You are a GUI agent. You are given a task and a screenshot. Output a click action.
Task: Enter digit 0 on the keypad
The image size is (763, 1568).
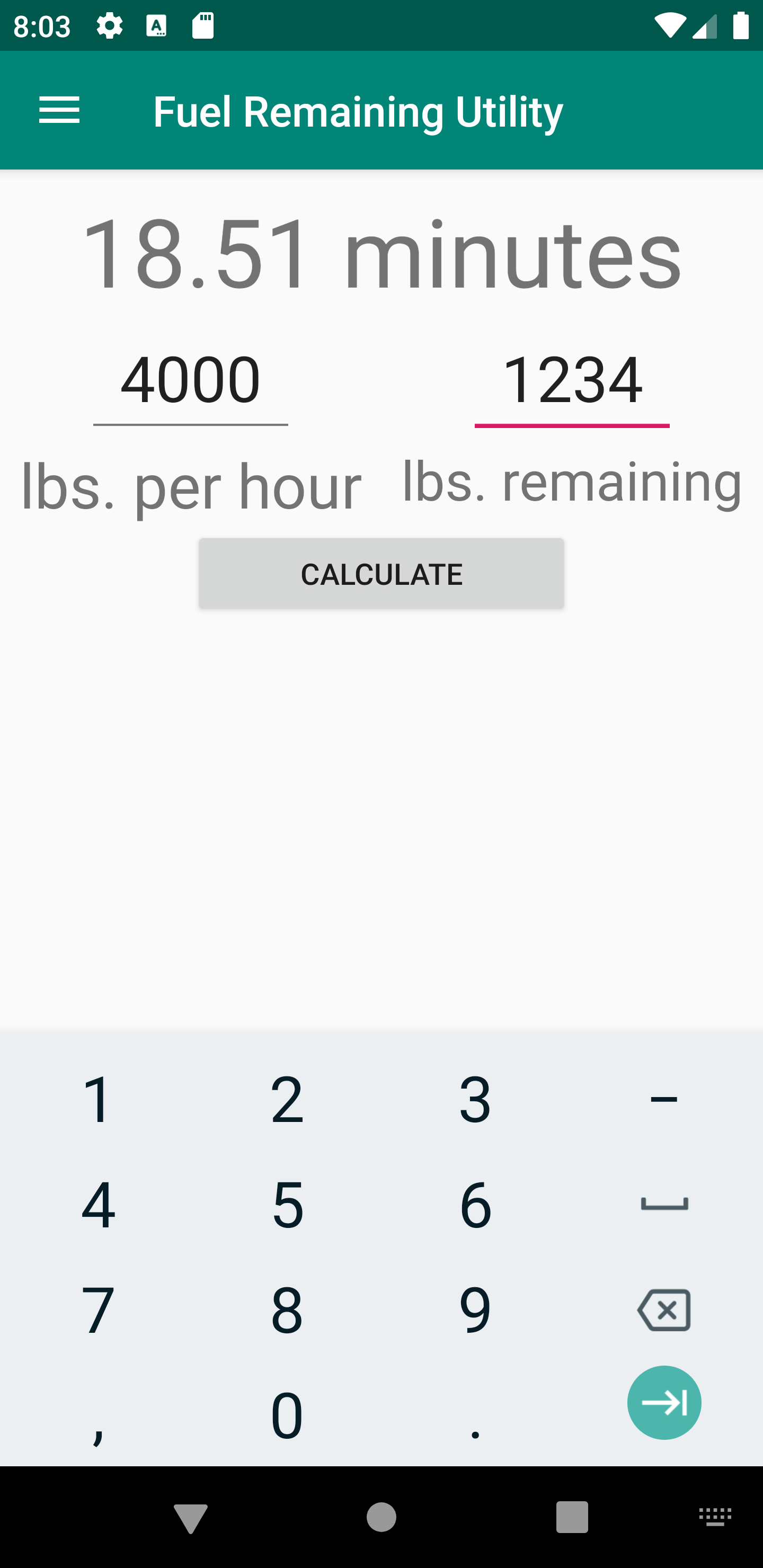click(x=287, y=1415)
